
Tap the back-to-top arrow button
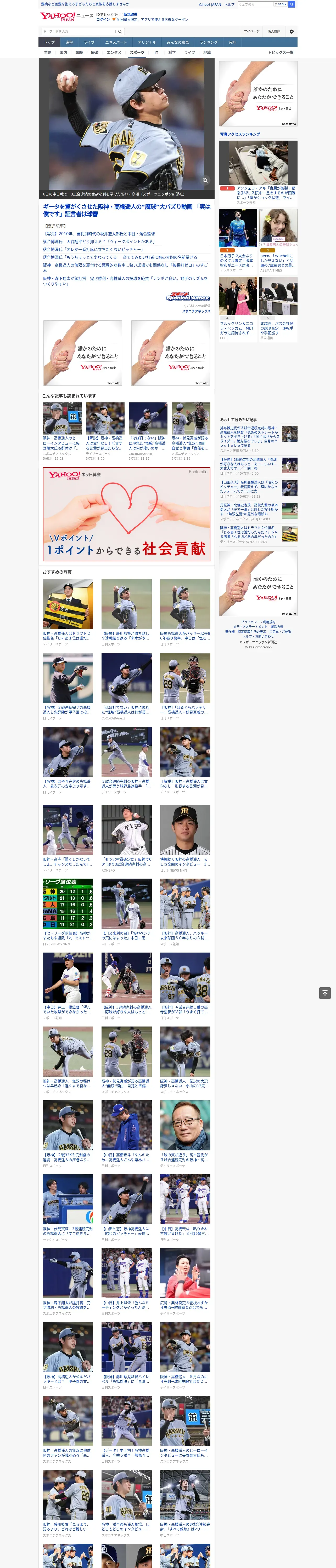point(325,993)
